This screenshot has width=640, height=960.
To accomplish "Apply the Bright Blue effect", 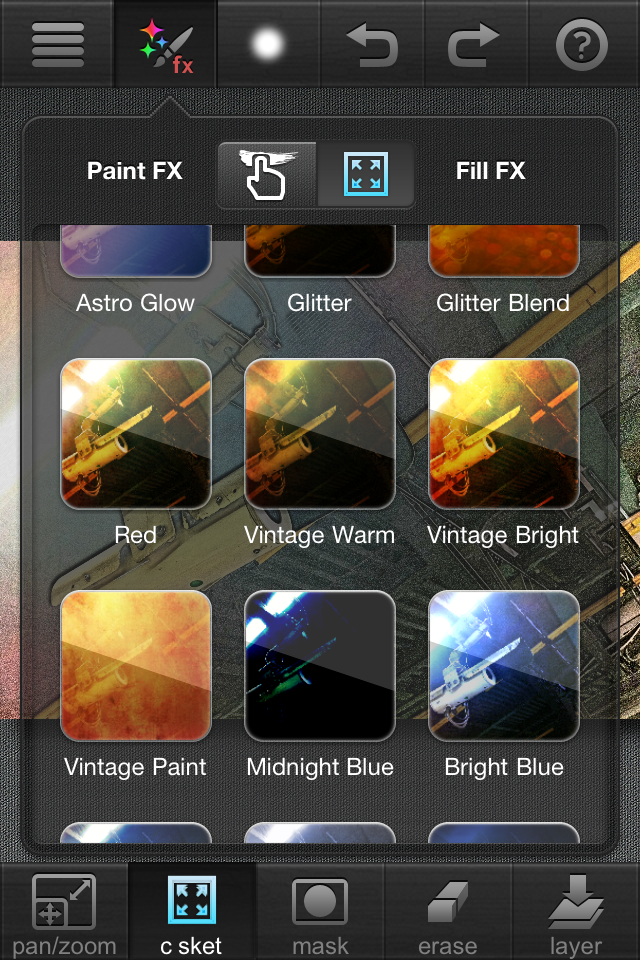I will point(504,666).
